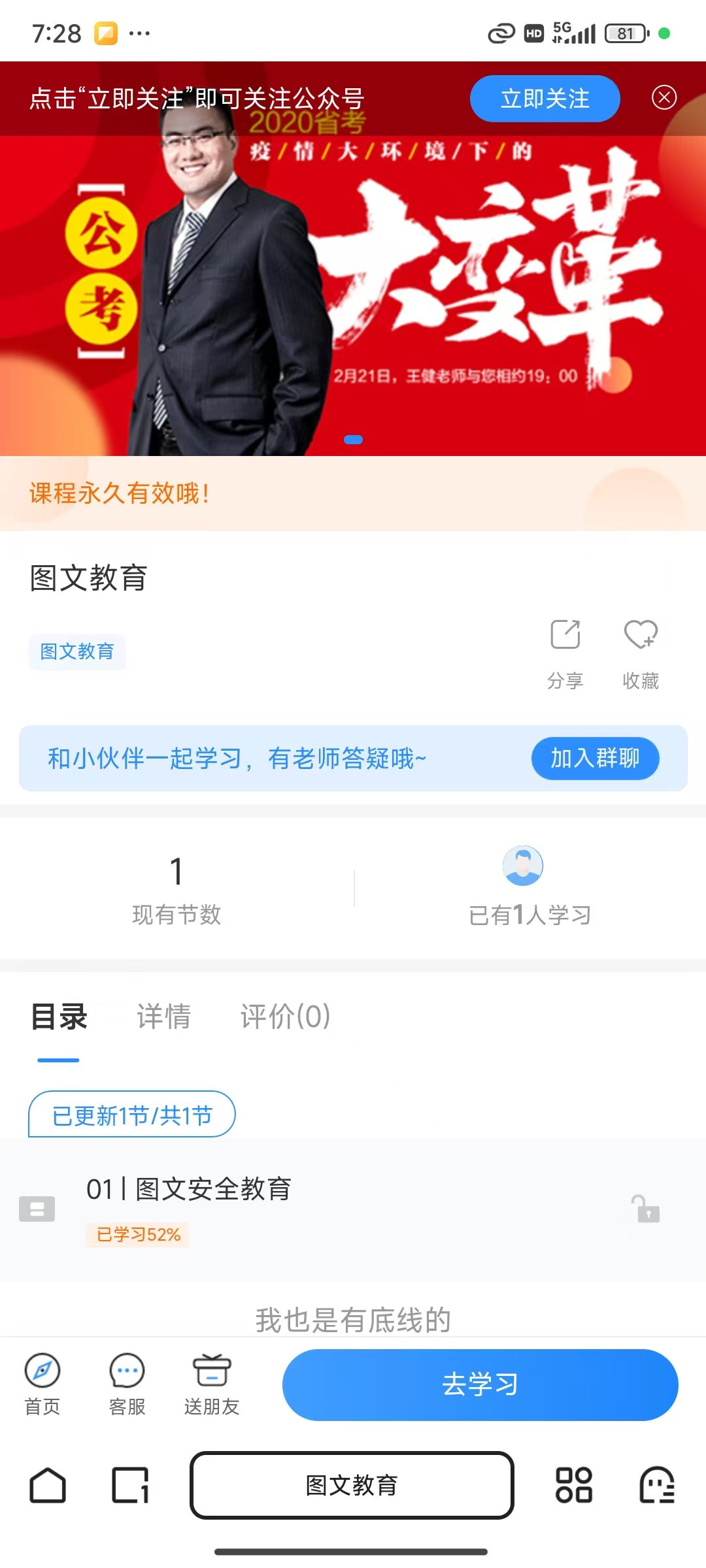Tap the 图文教育 category tag
The width and height of the screenshot is (706, 1568).
click(77, 651)
